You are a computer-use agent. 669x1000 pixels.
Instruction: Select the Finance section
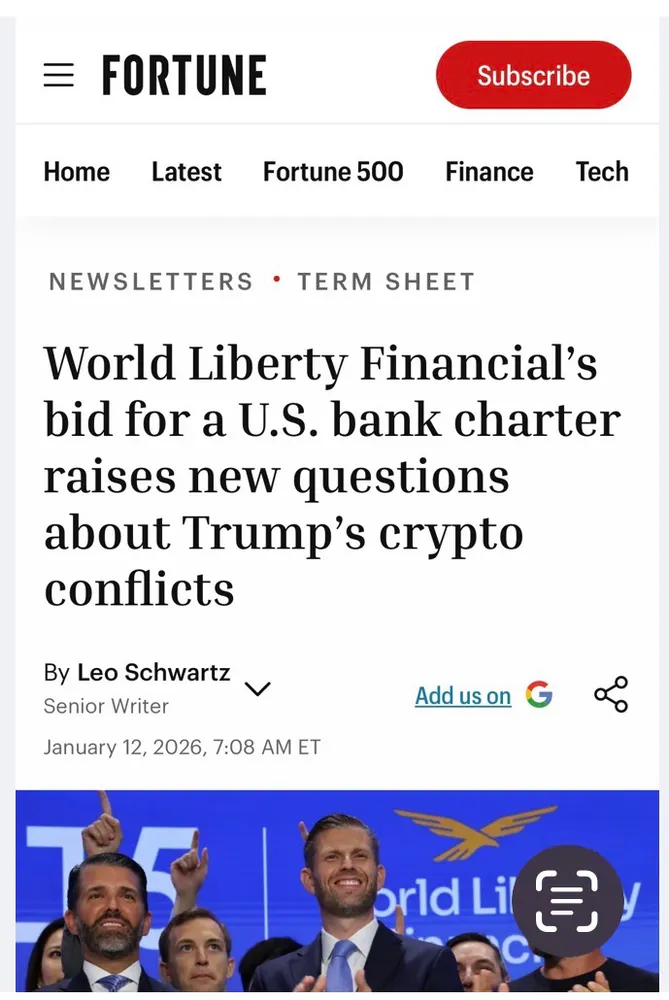click(489, 172)
